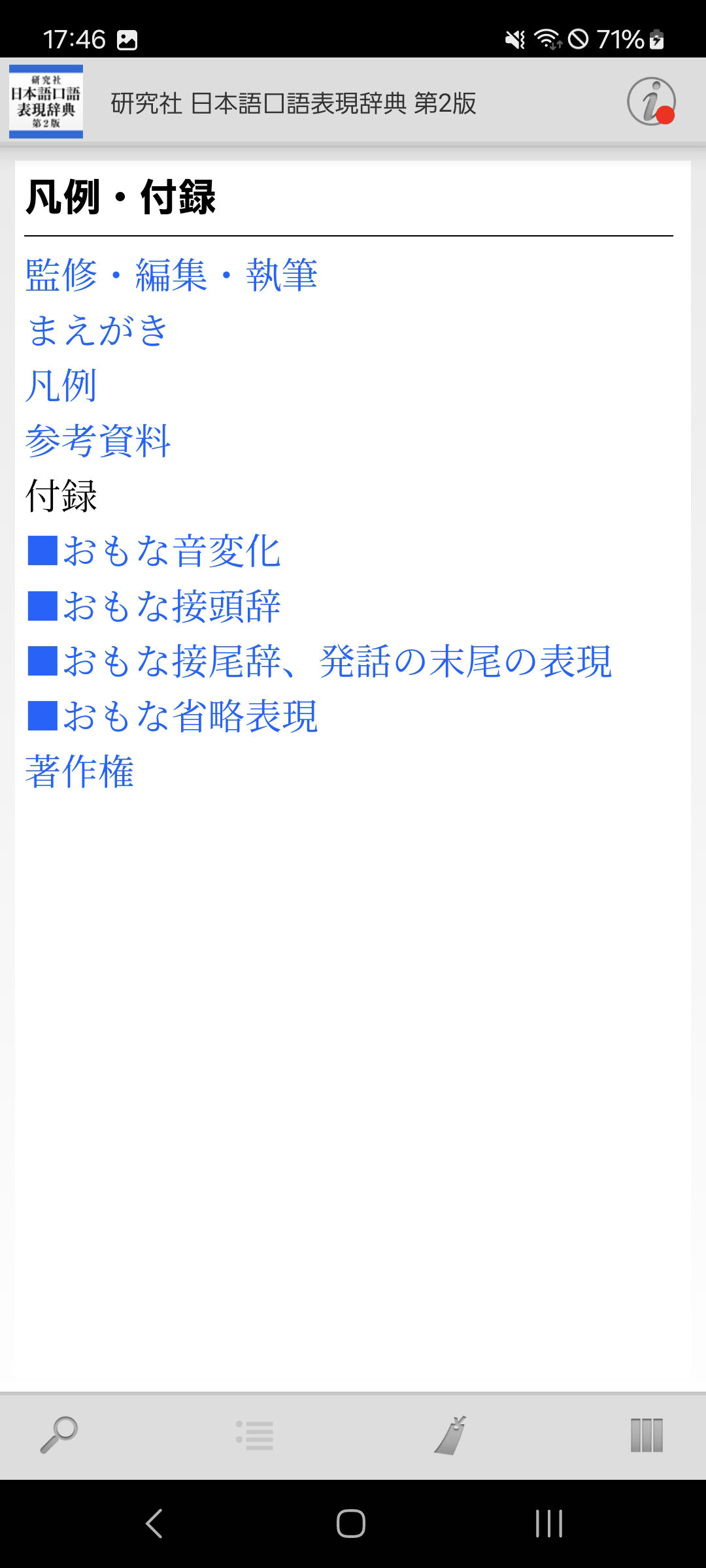Open the おもな接頭辞 appendix link
Image resolution: width=706 pixels, height=1568 pixels.
click(154, 606)
